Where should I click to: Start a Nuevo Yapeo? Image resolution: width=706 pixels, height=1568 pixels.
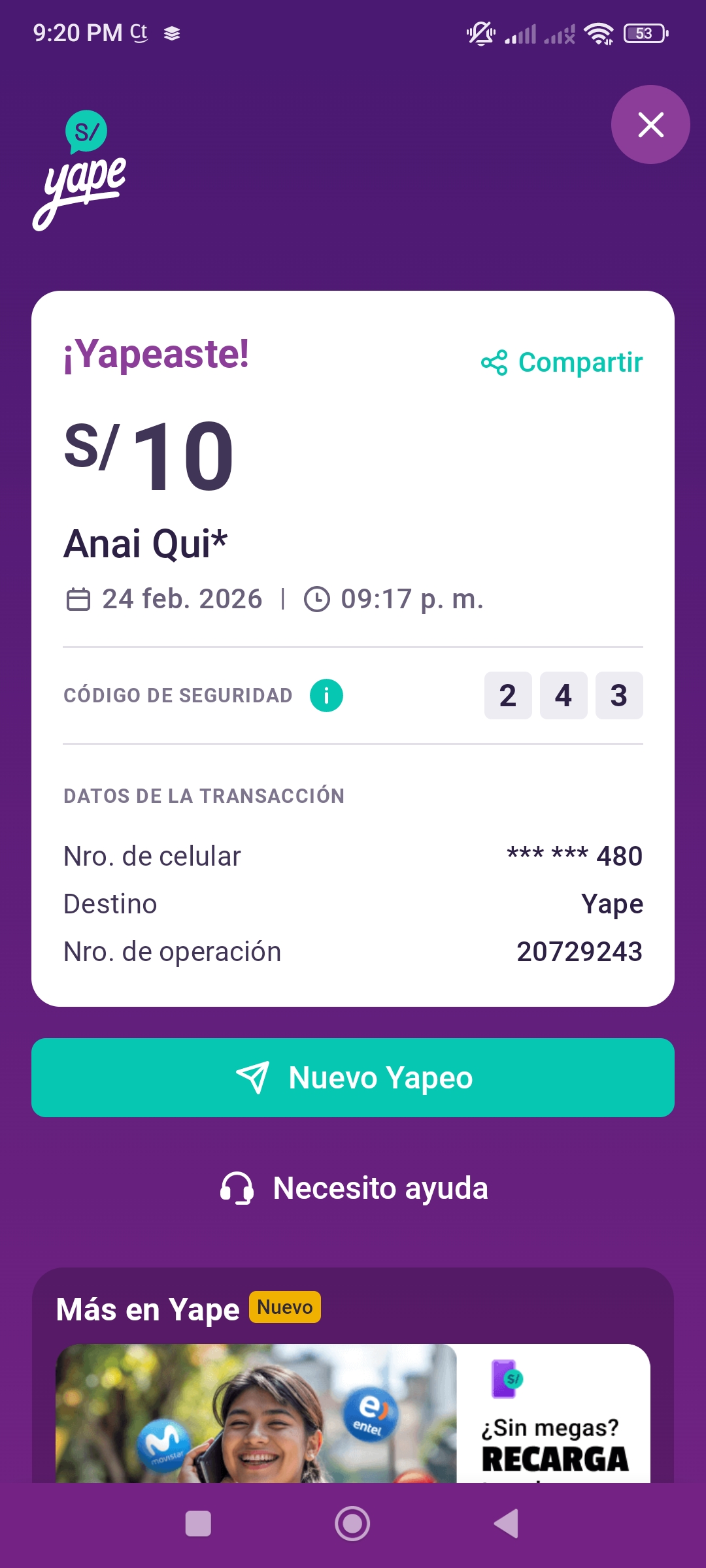point(353,1077)
